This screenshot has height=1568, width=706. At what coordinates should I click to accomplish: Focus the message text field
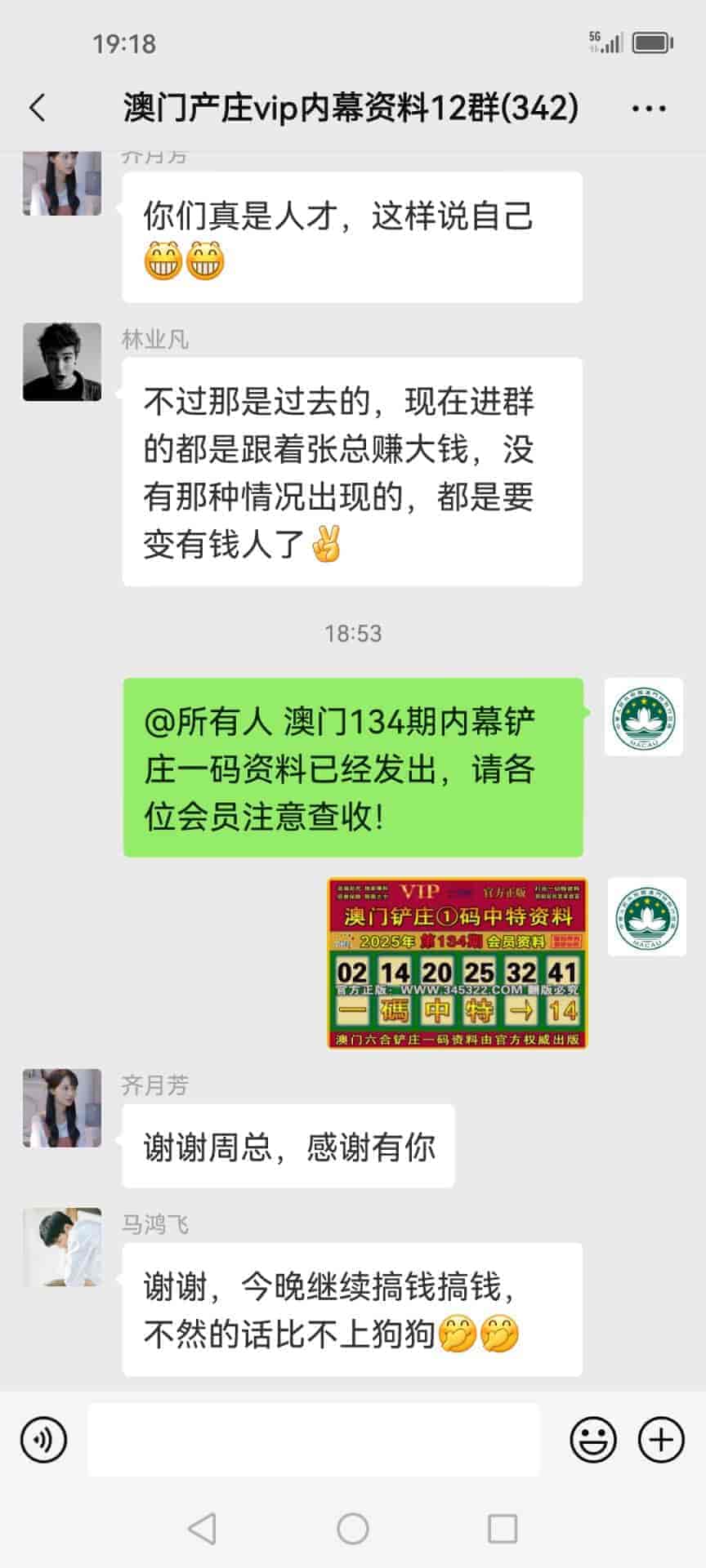click(x=314, y=1440)
